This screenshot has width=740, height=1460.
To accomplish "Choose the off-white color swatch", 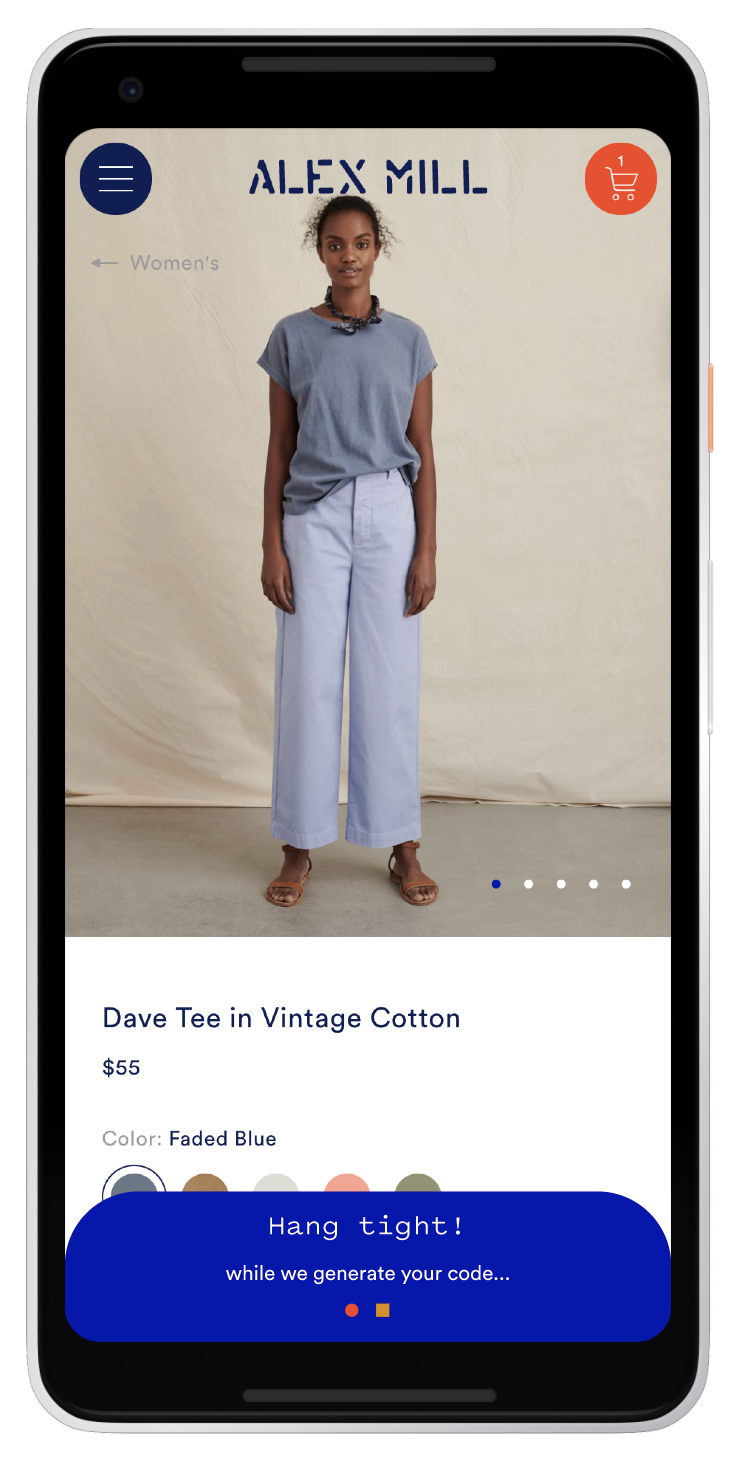I will coord(276,1183).
